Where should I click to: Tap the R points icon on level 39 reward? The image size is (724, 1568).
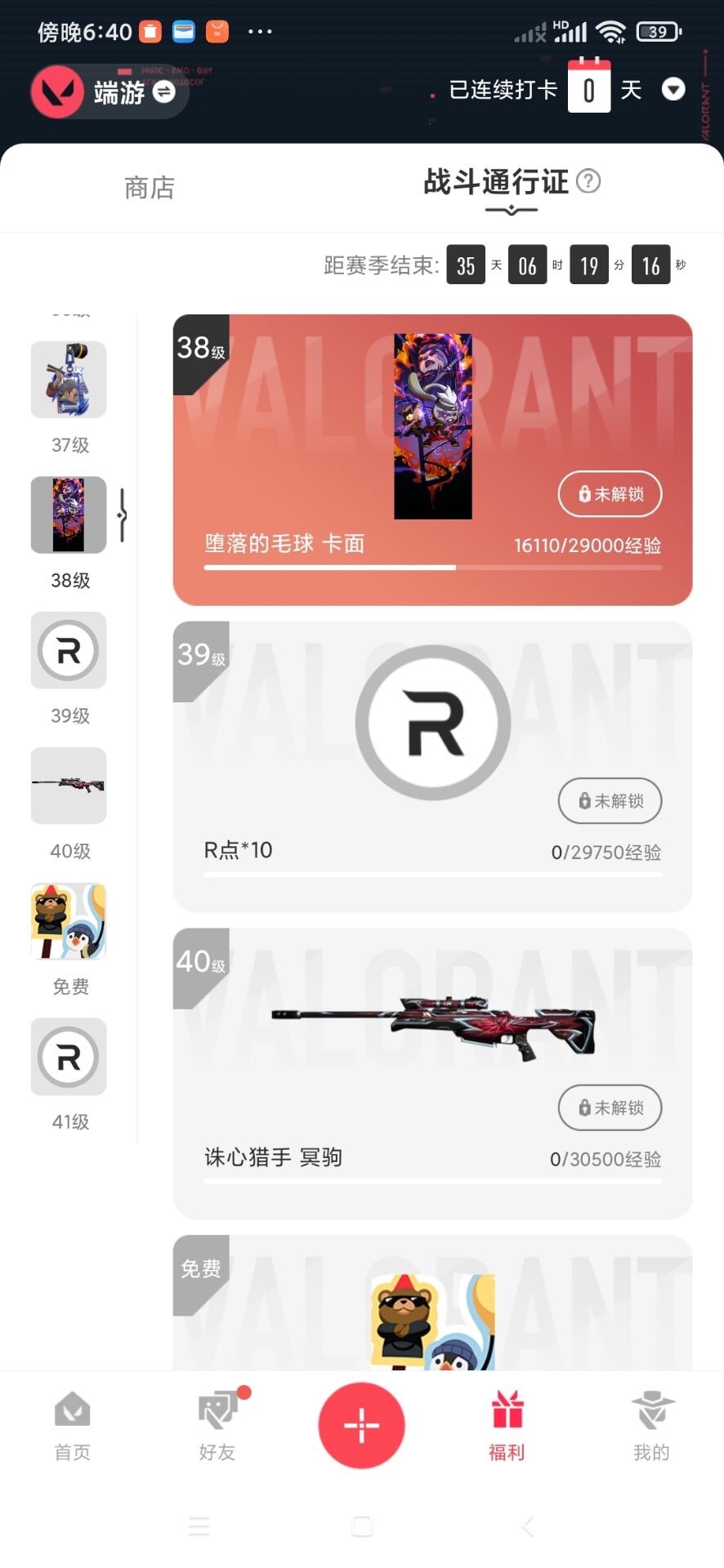[432, 724]
